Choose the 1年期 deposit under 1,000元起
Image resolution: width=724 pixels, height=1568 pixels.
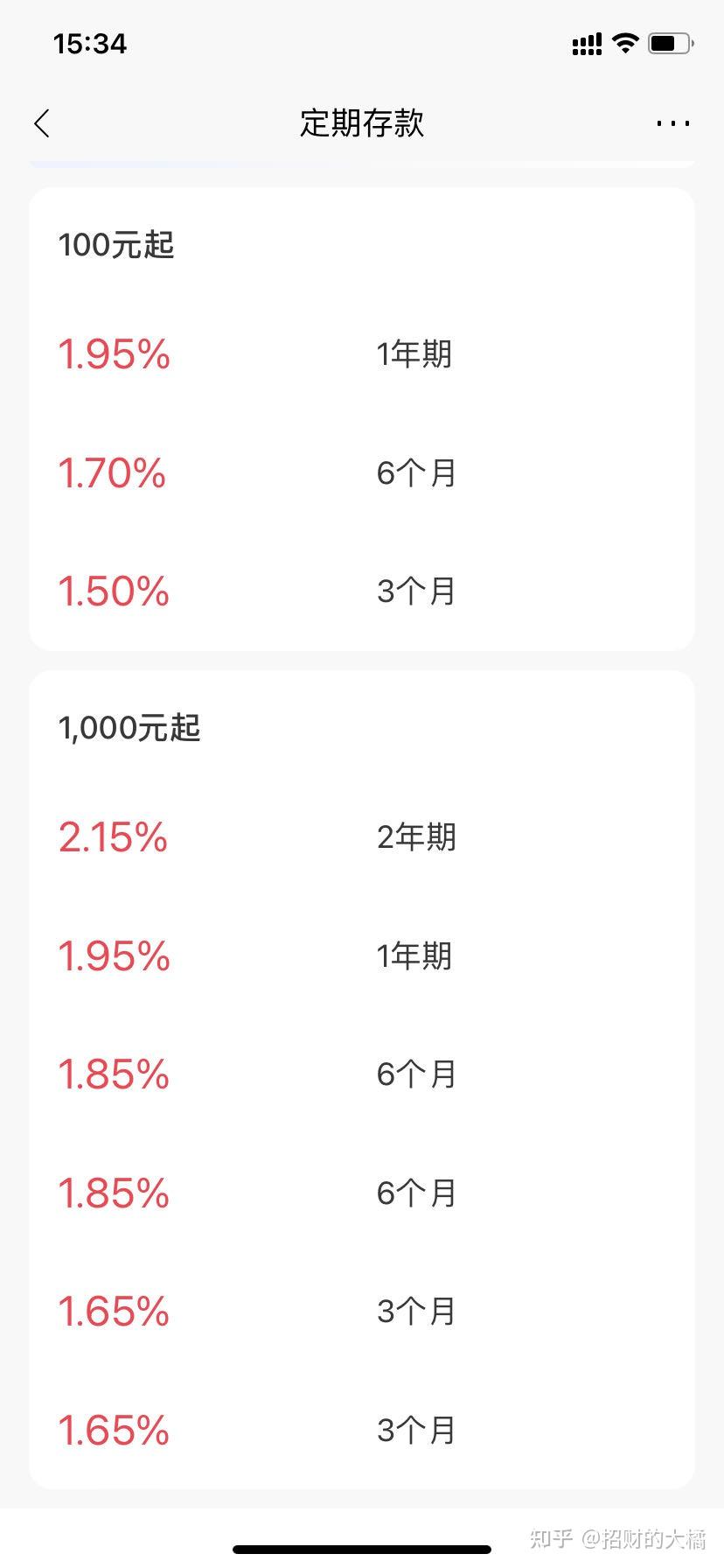coord(362,956)
